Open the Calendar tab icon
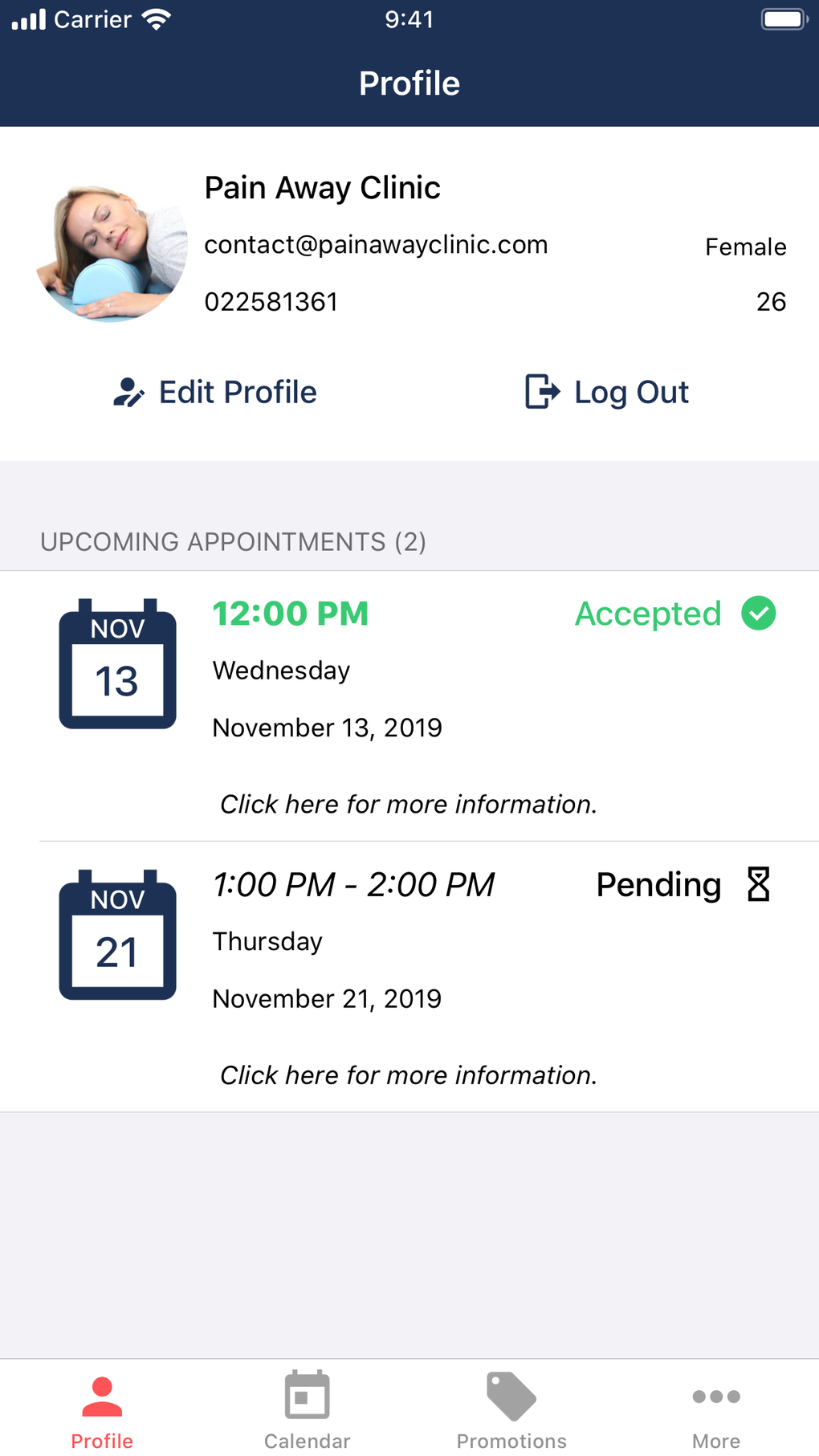 coord(306,1397)
